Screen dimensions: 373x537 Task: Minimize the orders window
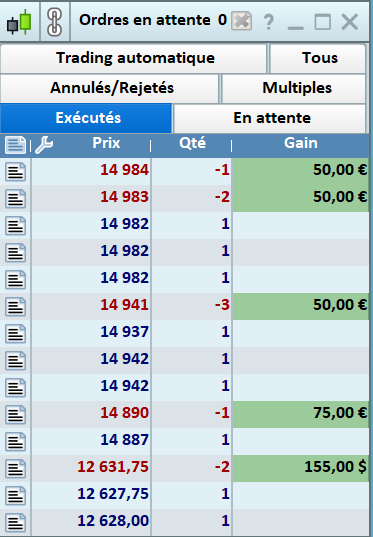point(295,23)
